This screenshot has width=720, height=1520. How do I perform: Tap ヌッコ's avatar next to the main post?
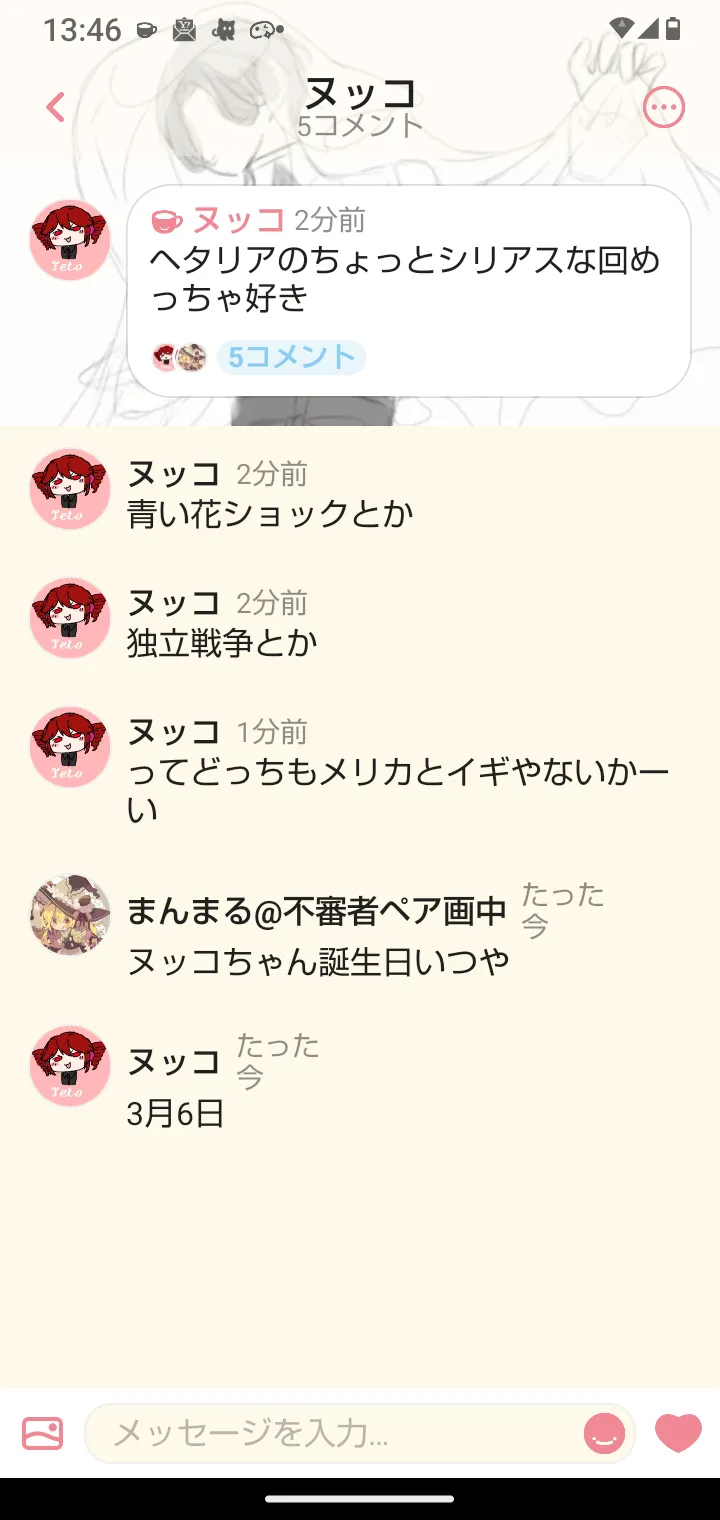69,240
